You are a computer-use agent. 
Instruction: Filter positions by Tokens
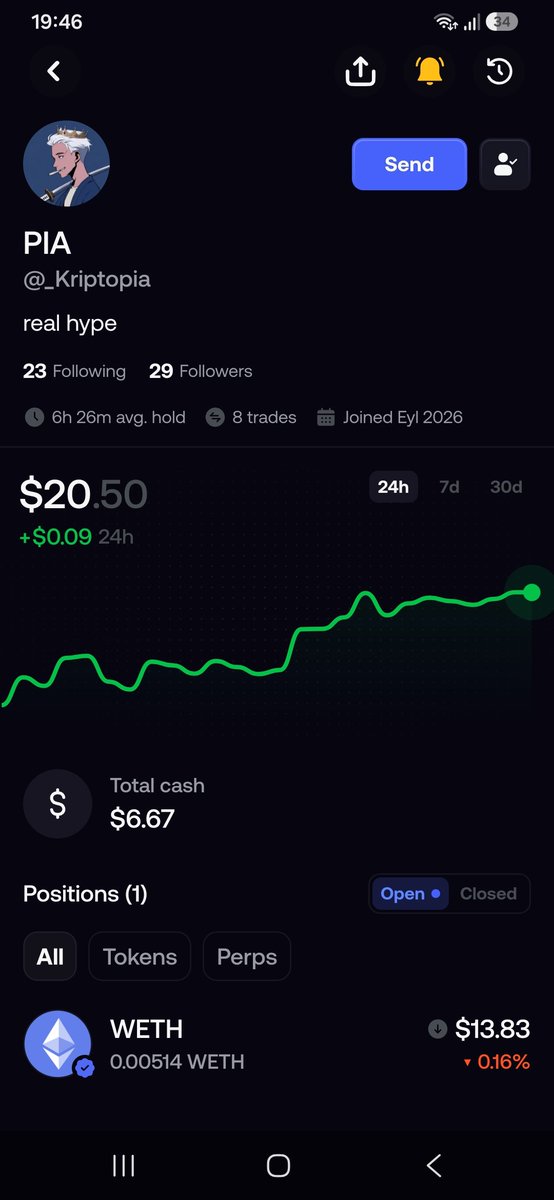tap(140, 957)
